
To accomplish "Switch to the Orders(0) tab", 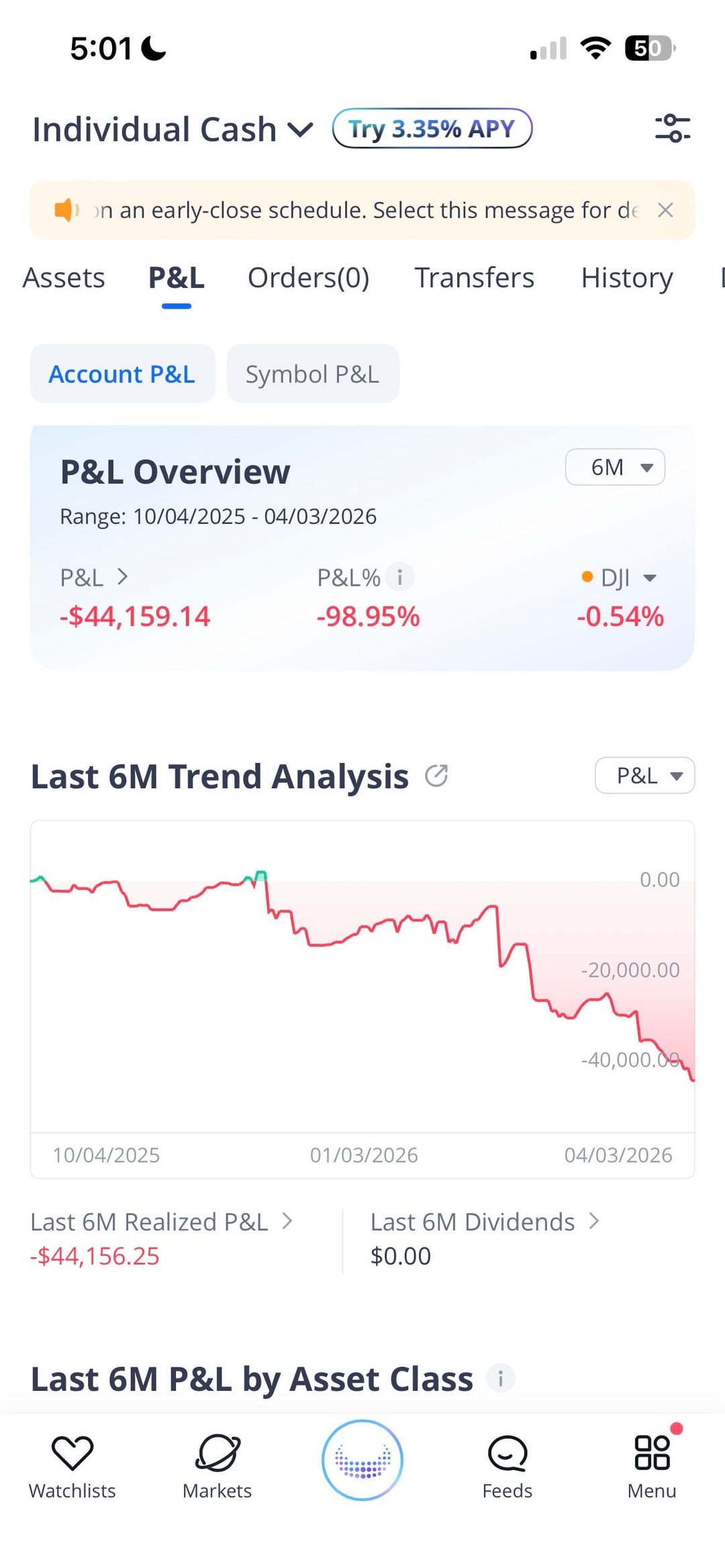I will 308,278.
